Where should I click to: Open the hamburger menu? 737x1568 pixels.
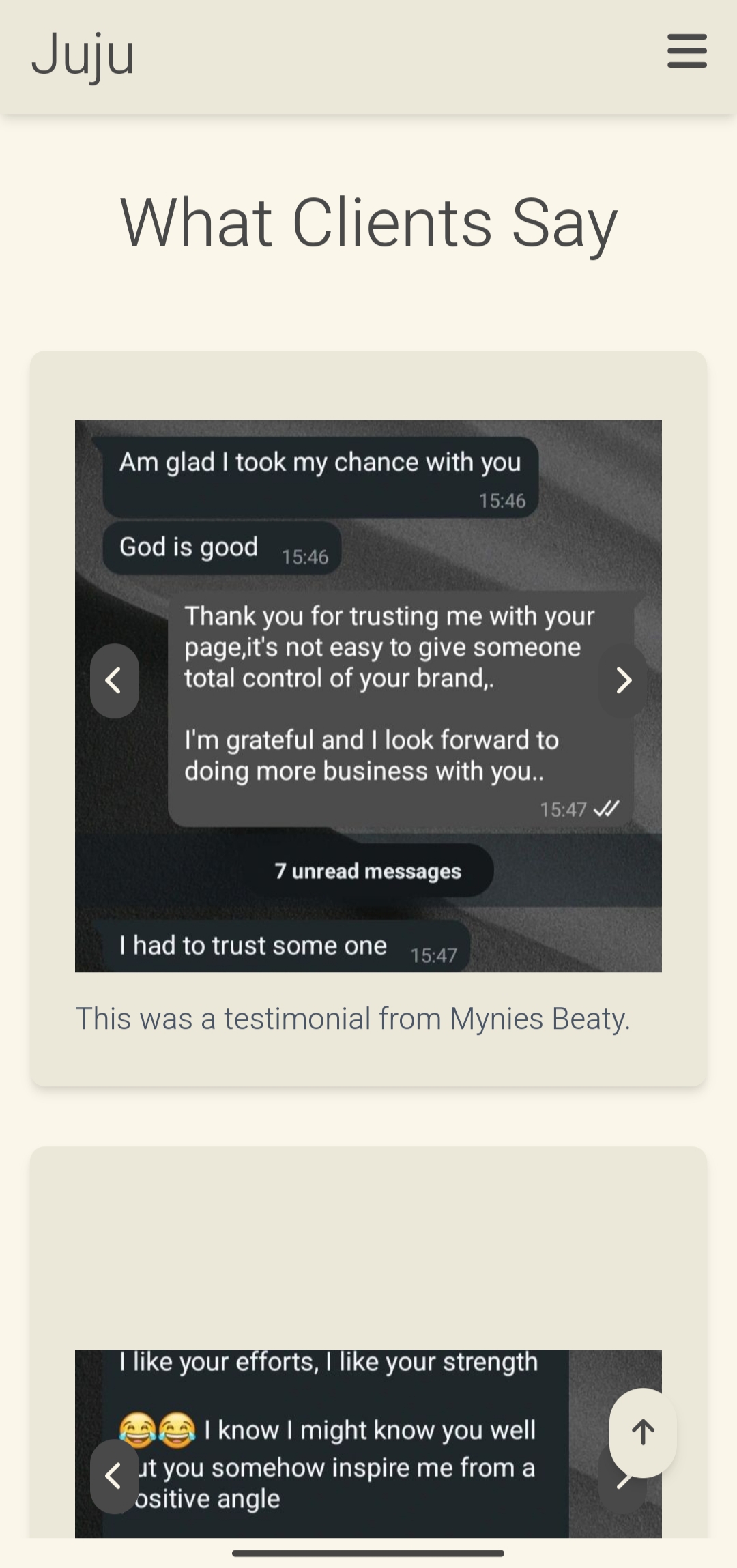point(687,52)
